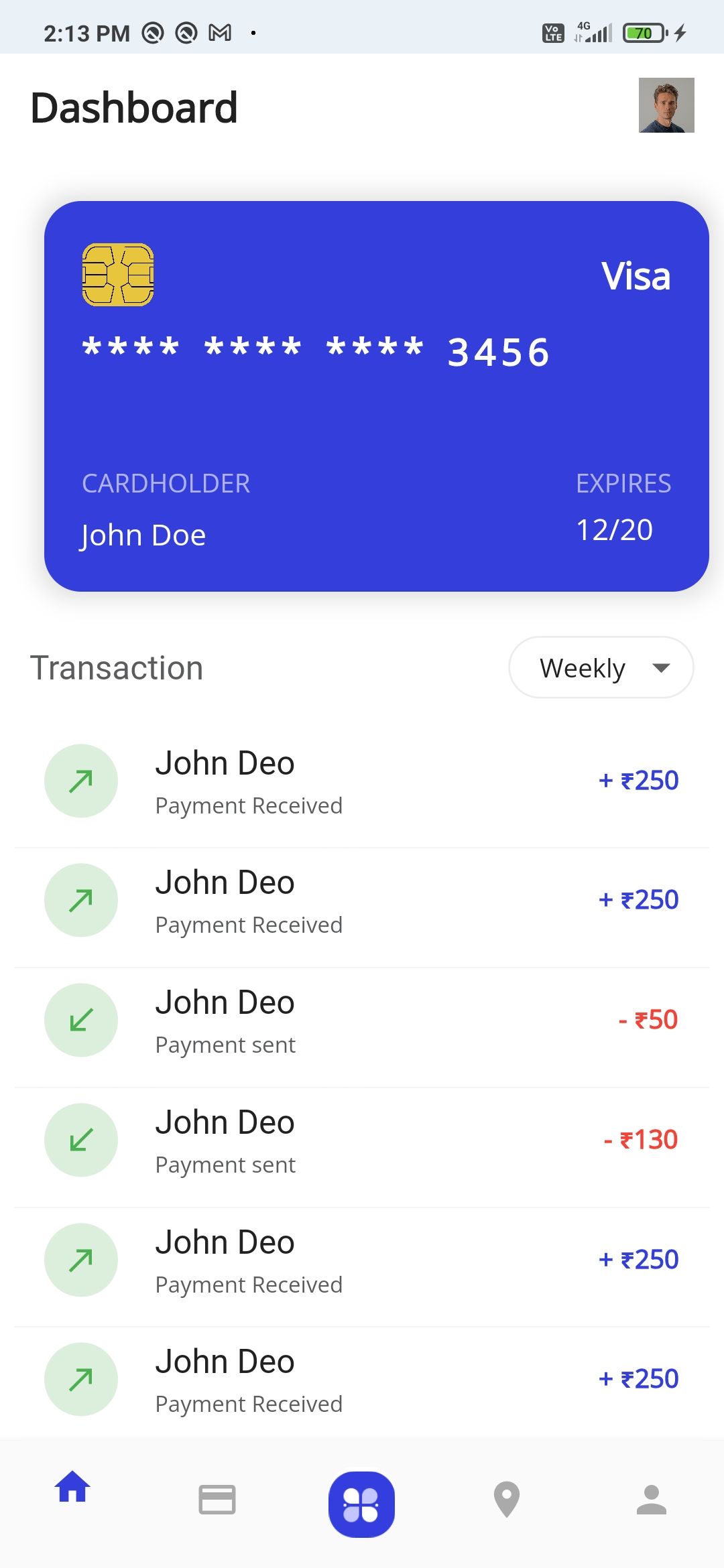Switch to the Home tab
Viewport: 724px width, 1568px height.
pos(72,1488)
